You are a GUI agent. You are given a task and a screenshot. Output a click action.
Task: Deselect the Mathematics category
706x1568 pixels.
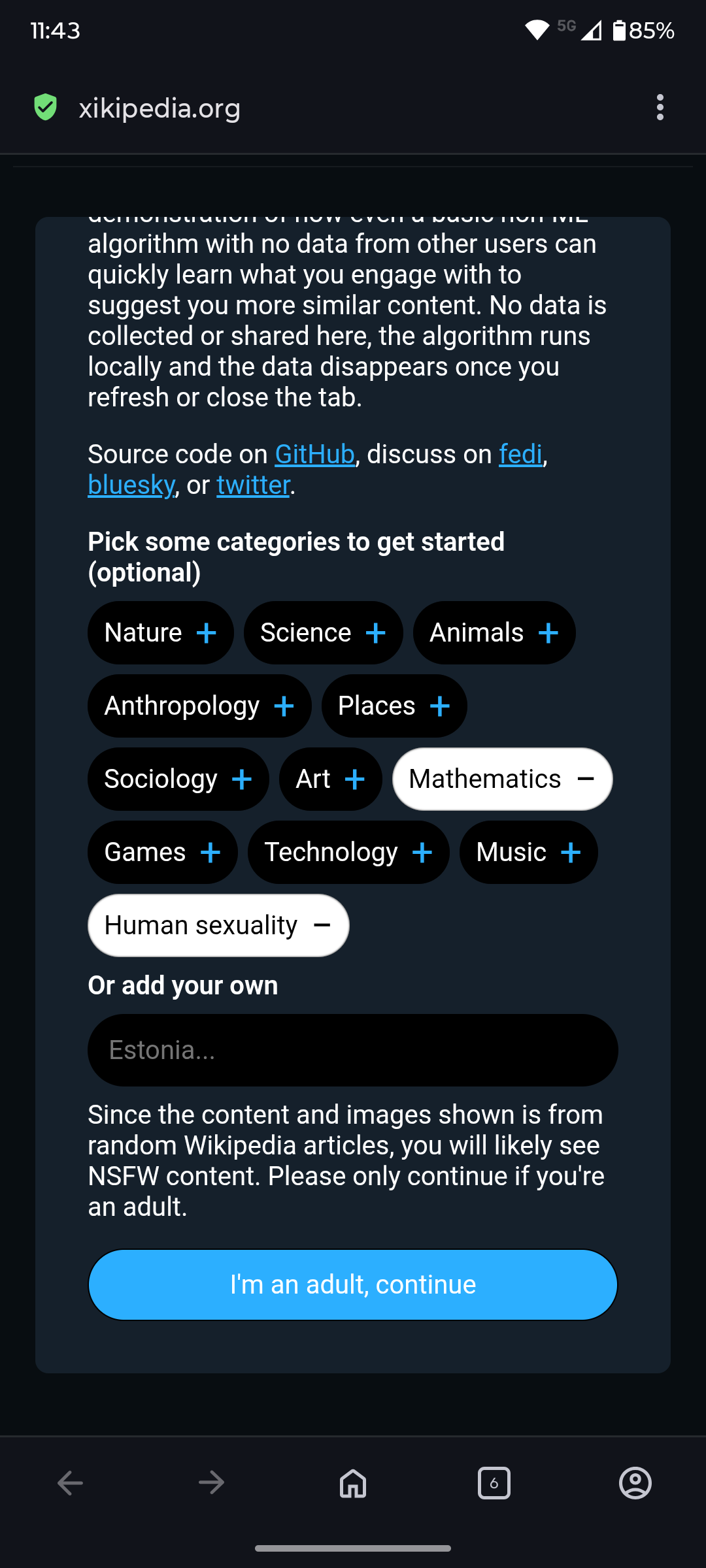[x=501, y=779]
